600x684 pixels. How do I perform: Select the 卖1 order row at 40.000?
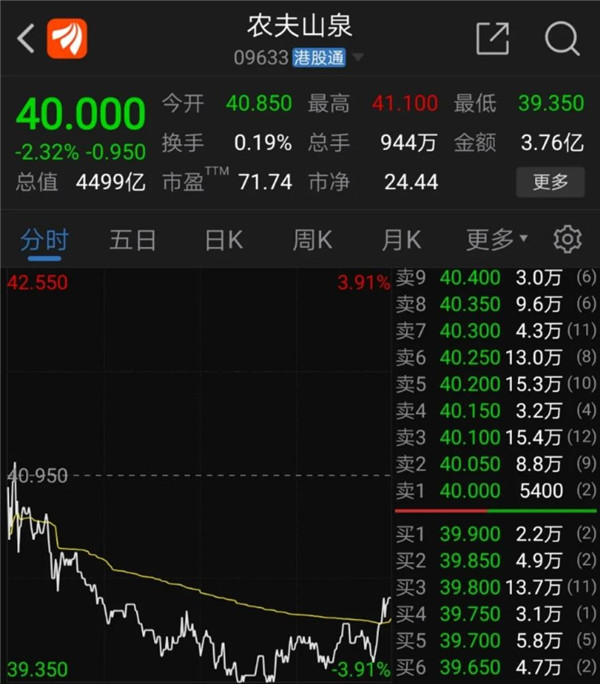pos(494,490)
